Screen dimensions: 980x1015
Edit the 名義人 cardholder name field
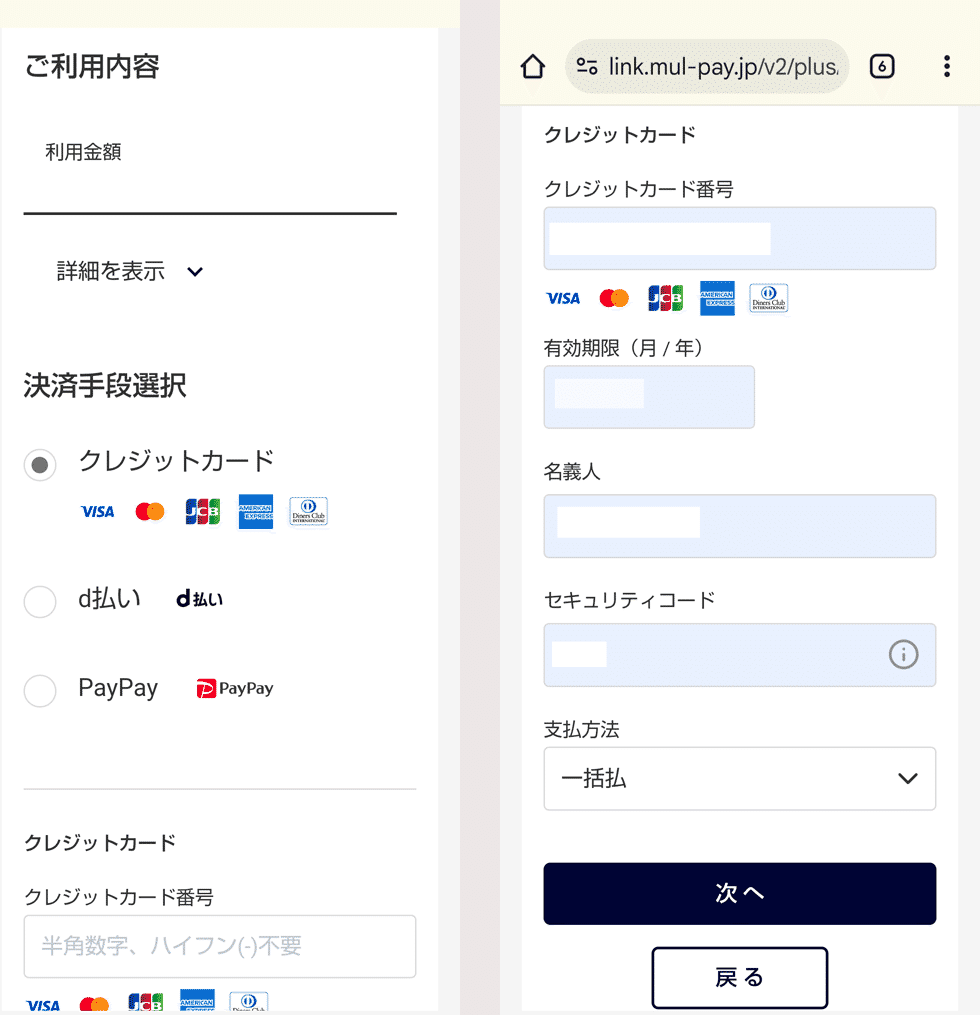tap(739, 526)
